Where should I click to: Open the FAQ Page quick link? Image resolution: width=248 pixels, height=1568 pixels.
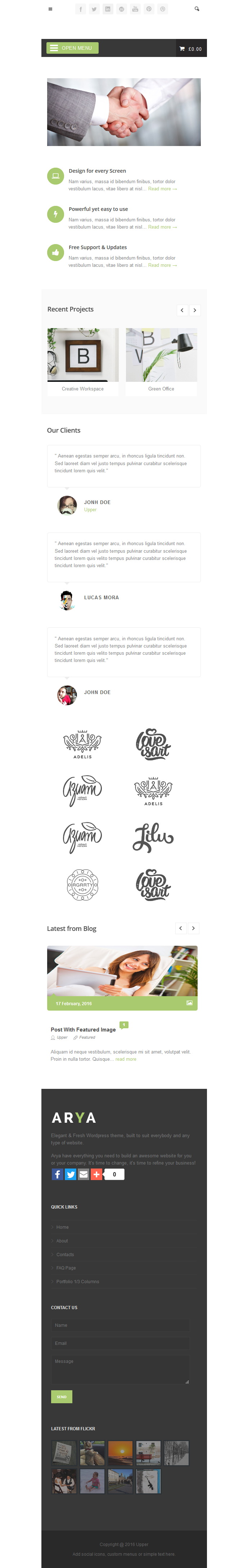[66, 1268]
